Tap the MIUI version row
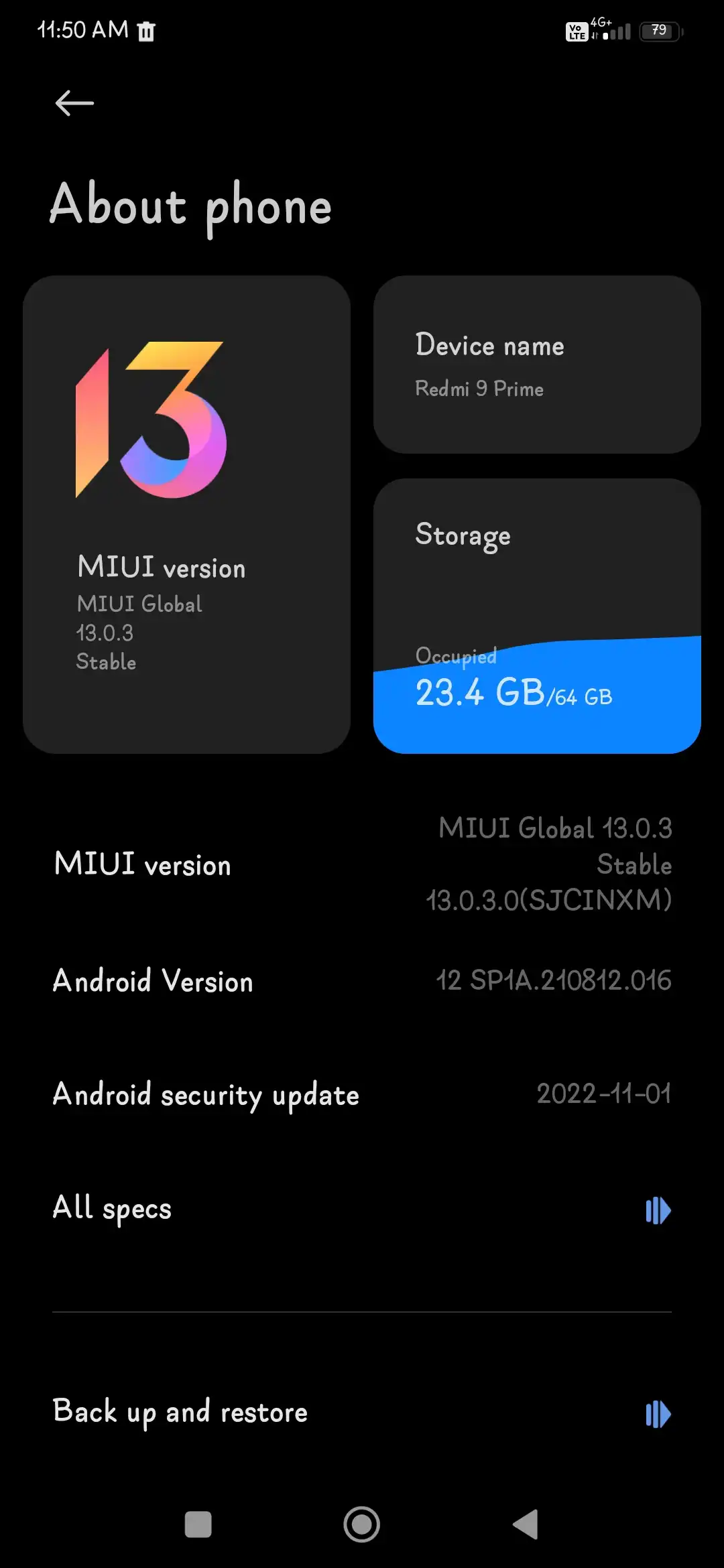 pyautogui.click(x=362, y=864)
